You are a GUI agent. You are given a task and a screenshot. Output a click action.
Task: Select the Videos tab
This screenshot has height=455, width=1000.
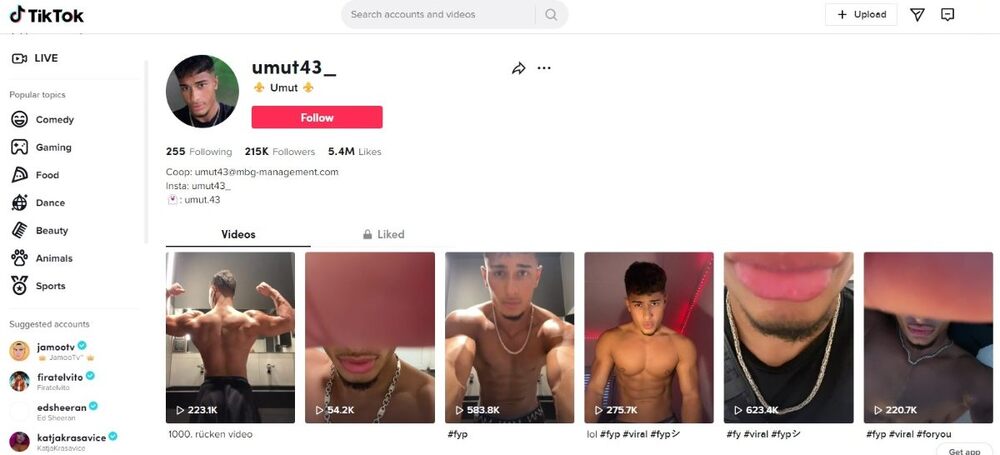[238, 235]
